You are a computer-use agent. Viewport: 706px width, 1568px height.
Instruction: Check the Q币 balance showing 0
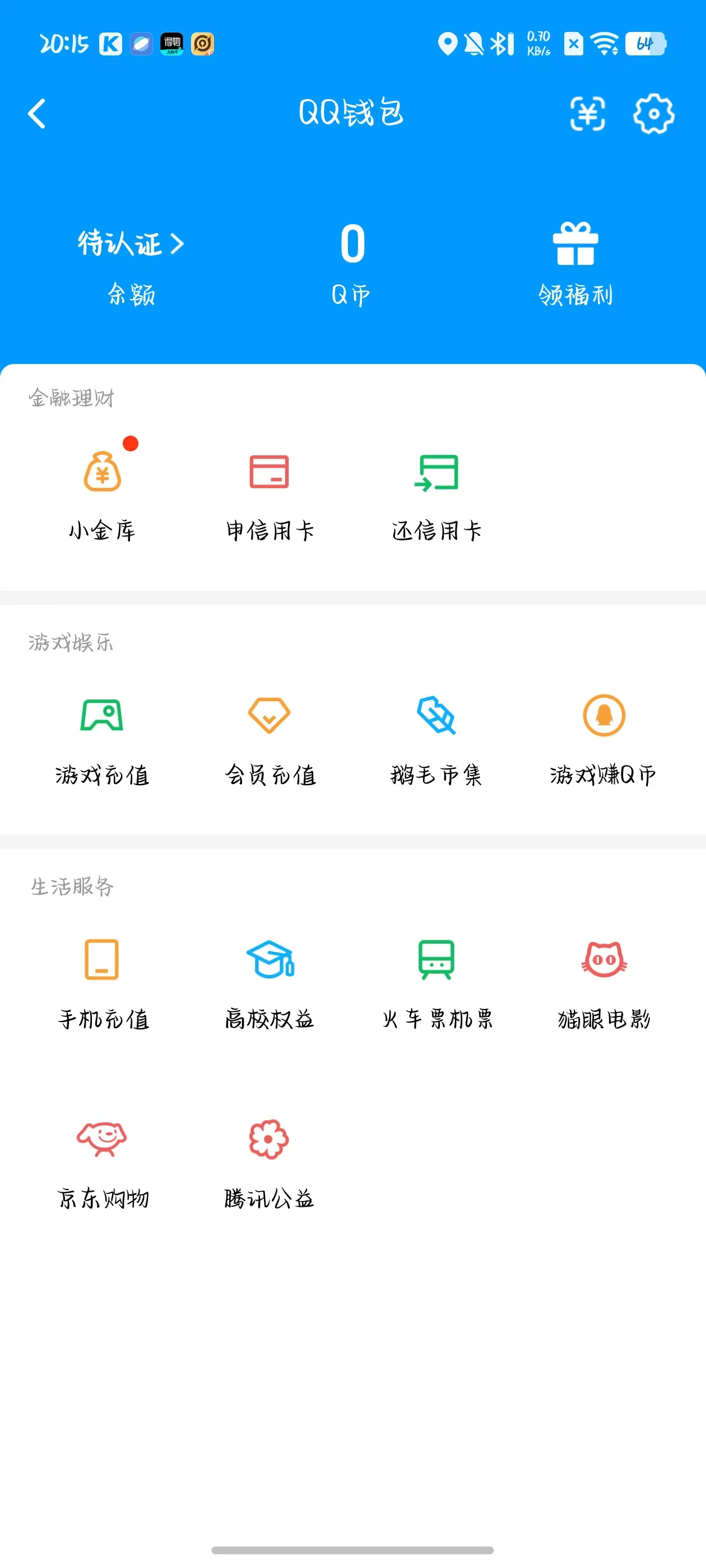pyautogui.click(x=352, y=246)
